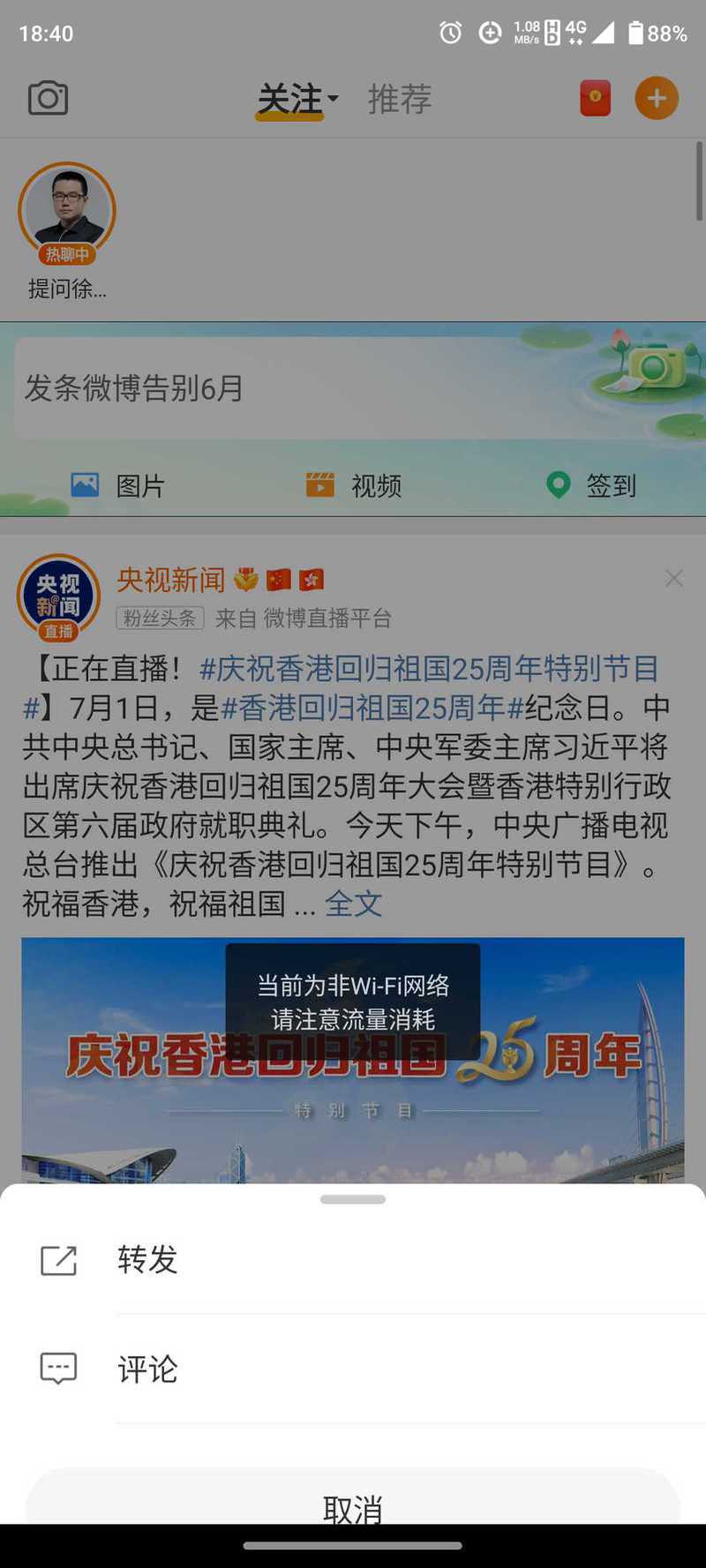Expand 全文 to read full post
Screen dimensions: 706x1568
[353, 904]
